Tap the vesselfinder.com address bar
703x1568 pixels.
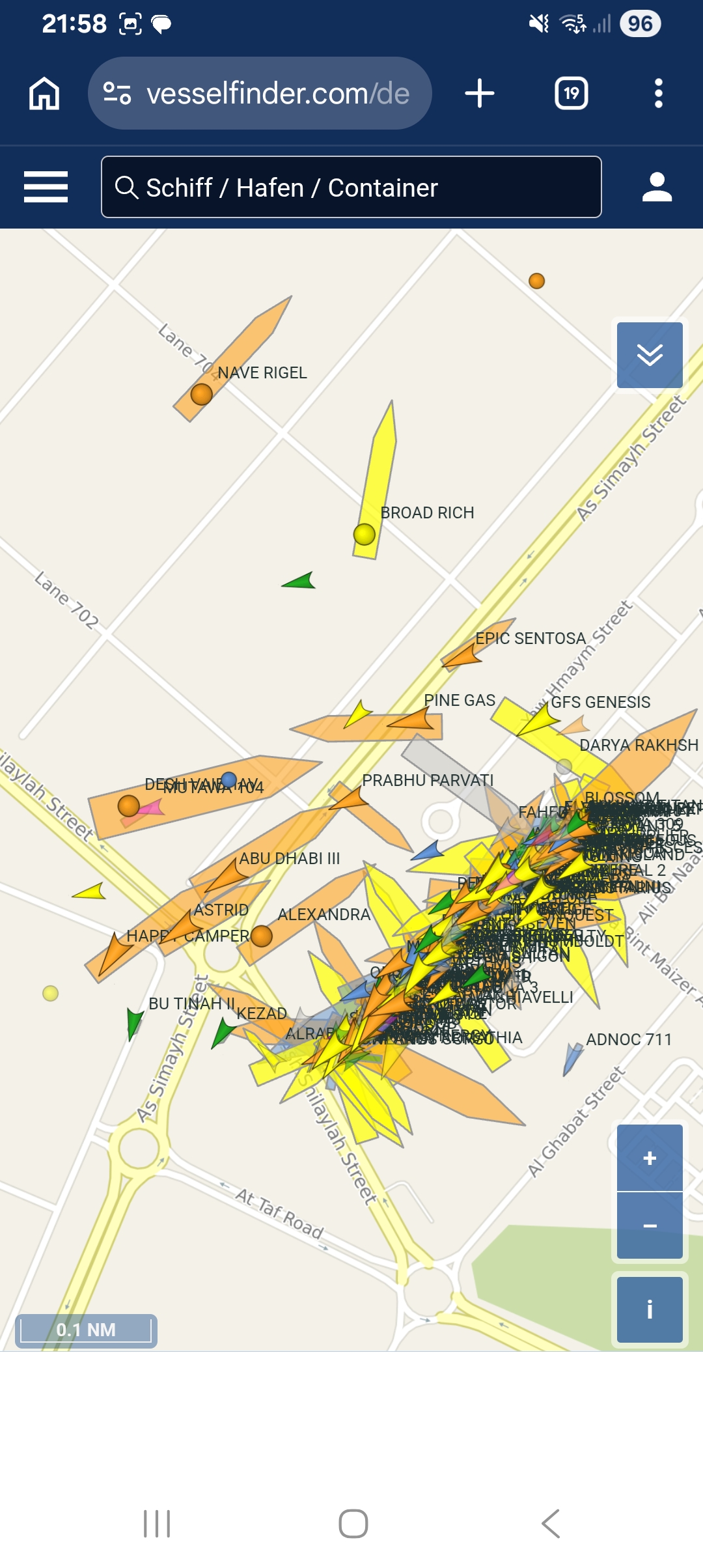click(260, 94)
